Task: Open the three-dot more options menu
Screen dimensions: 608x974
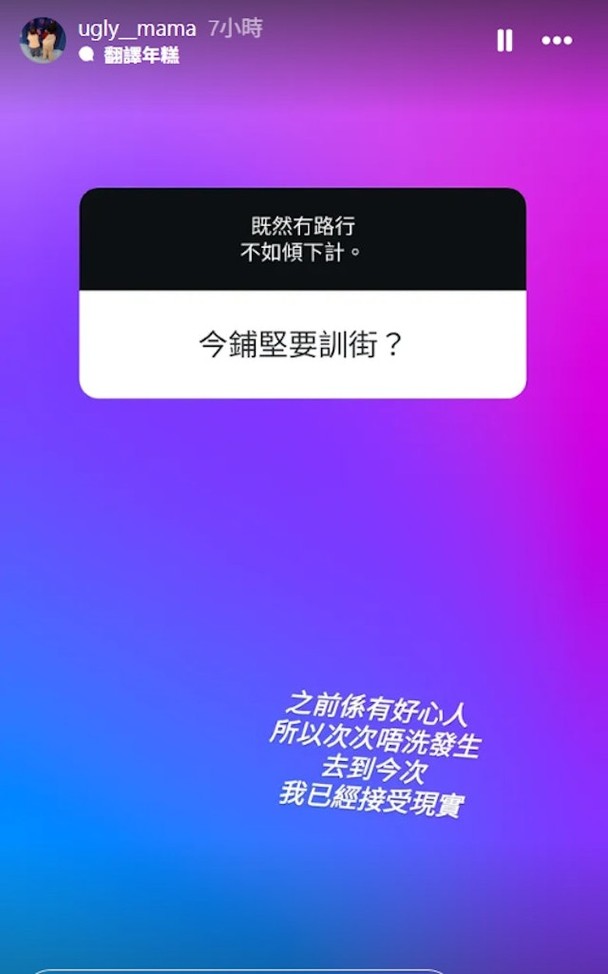Action: pyautogui.click(x=556, y=40)
